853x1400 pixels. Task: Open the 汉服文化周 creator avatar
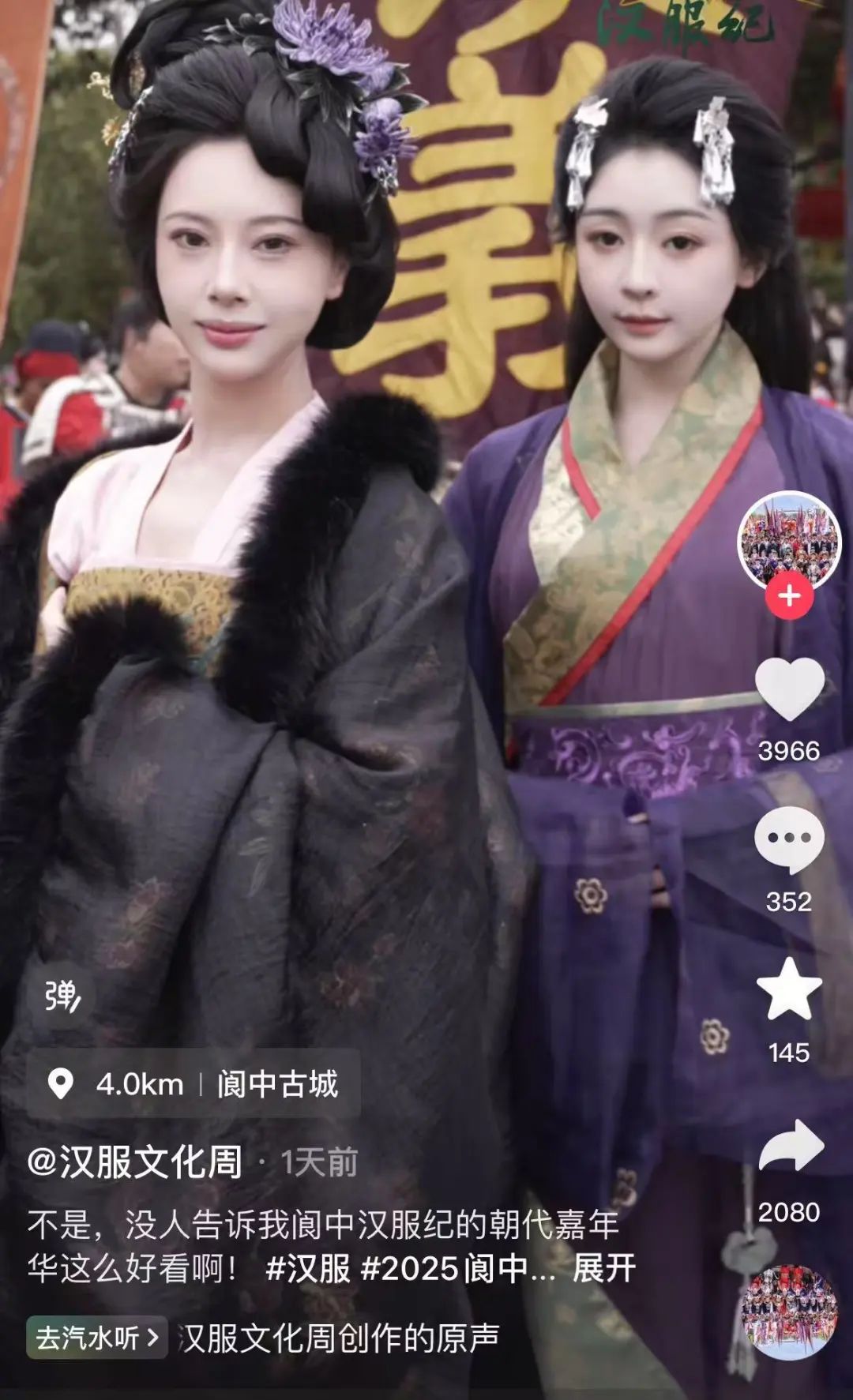coord(789,541)
